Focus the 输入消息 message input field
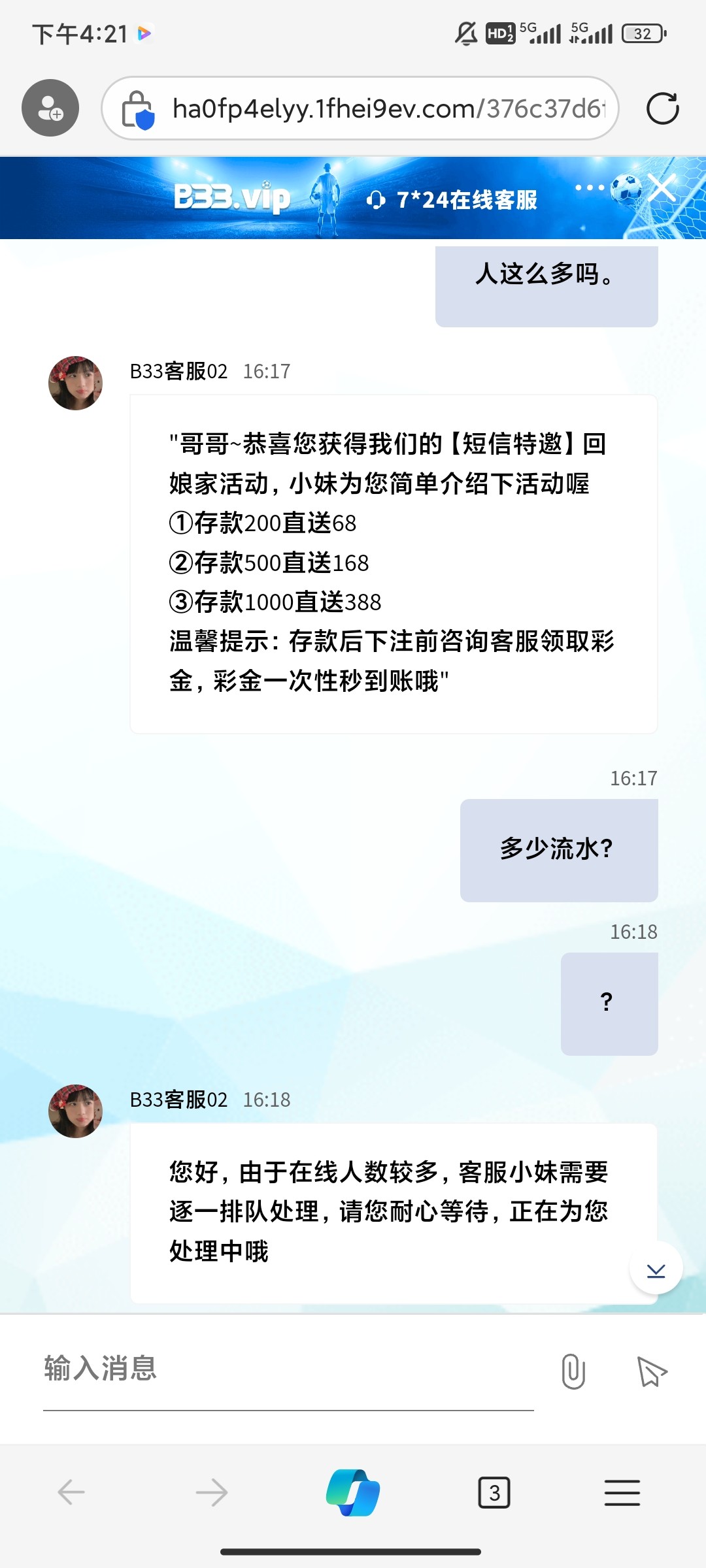This screenshot has width=706, height=1568. 288,1369
